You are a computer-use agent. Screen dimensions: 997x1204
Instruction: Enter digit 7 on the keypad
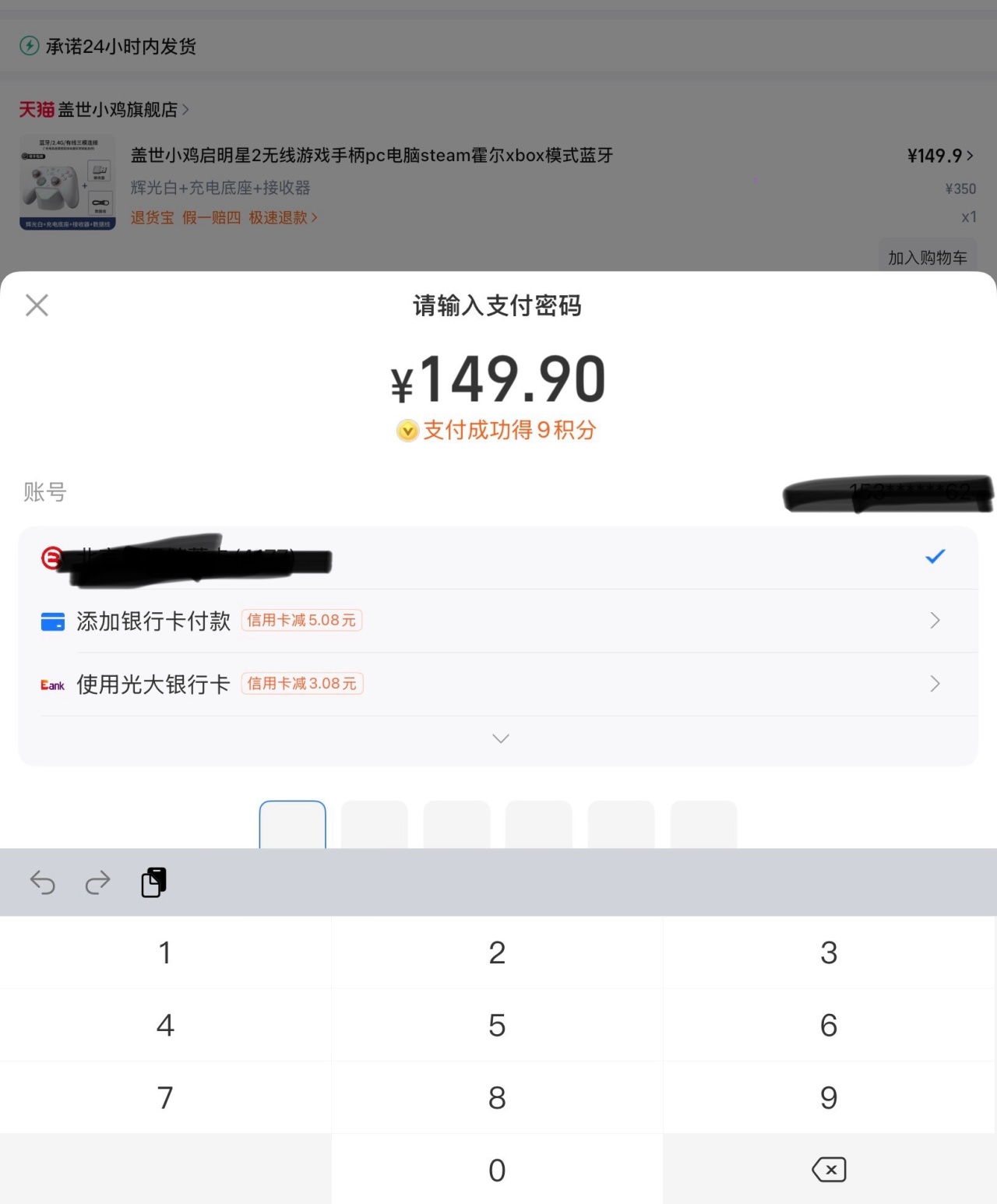165,1097
